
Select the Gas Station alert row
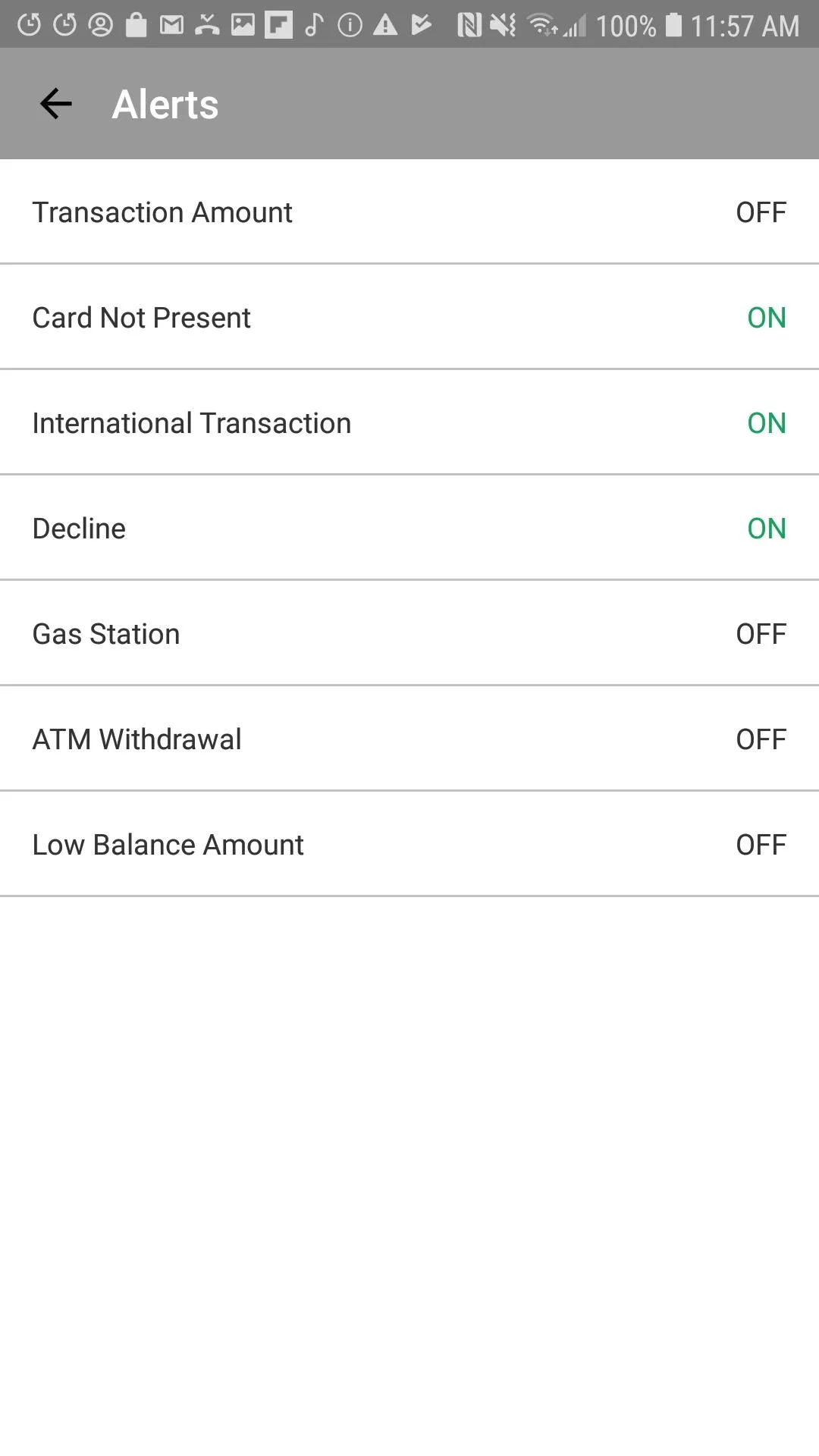click(x=409, y=633)
